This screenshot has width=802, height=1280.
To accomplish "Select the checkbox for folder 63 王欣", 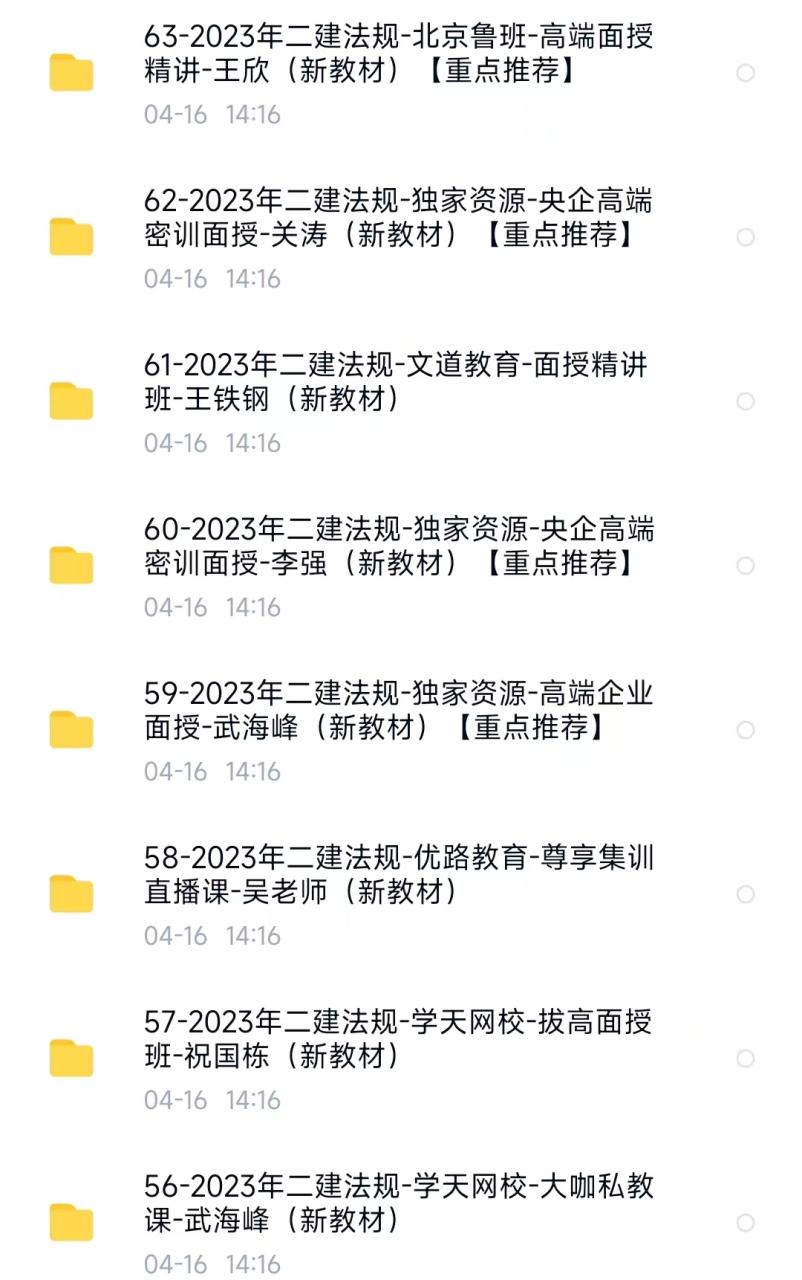I will coord(745,73).
